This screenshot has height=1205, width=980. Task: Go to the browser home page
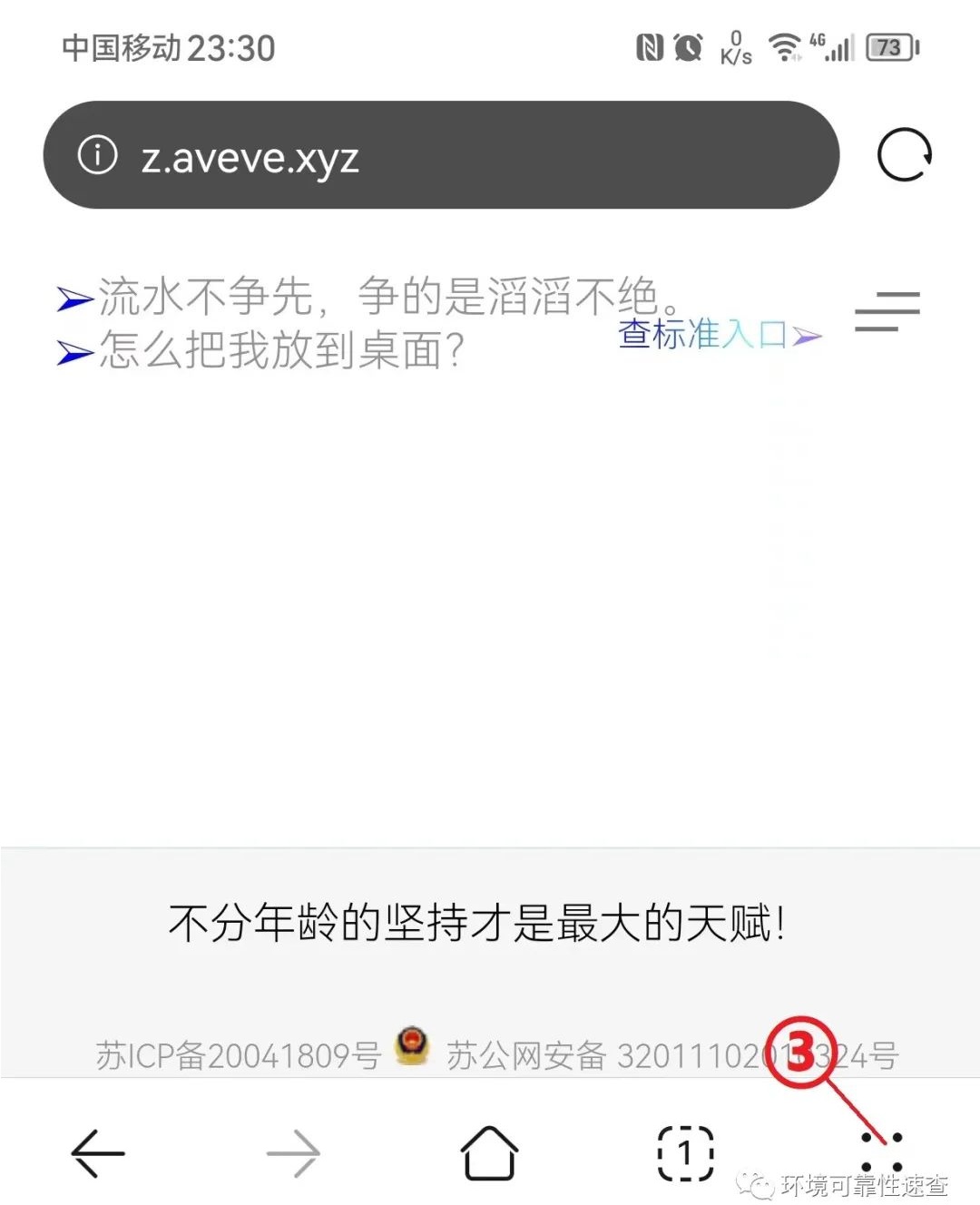pyautogui.click(x=490, y=1153)
